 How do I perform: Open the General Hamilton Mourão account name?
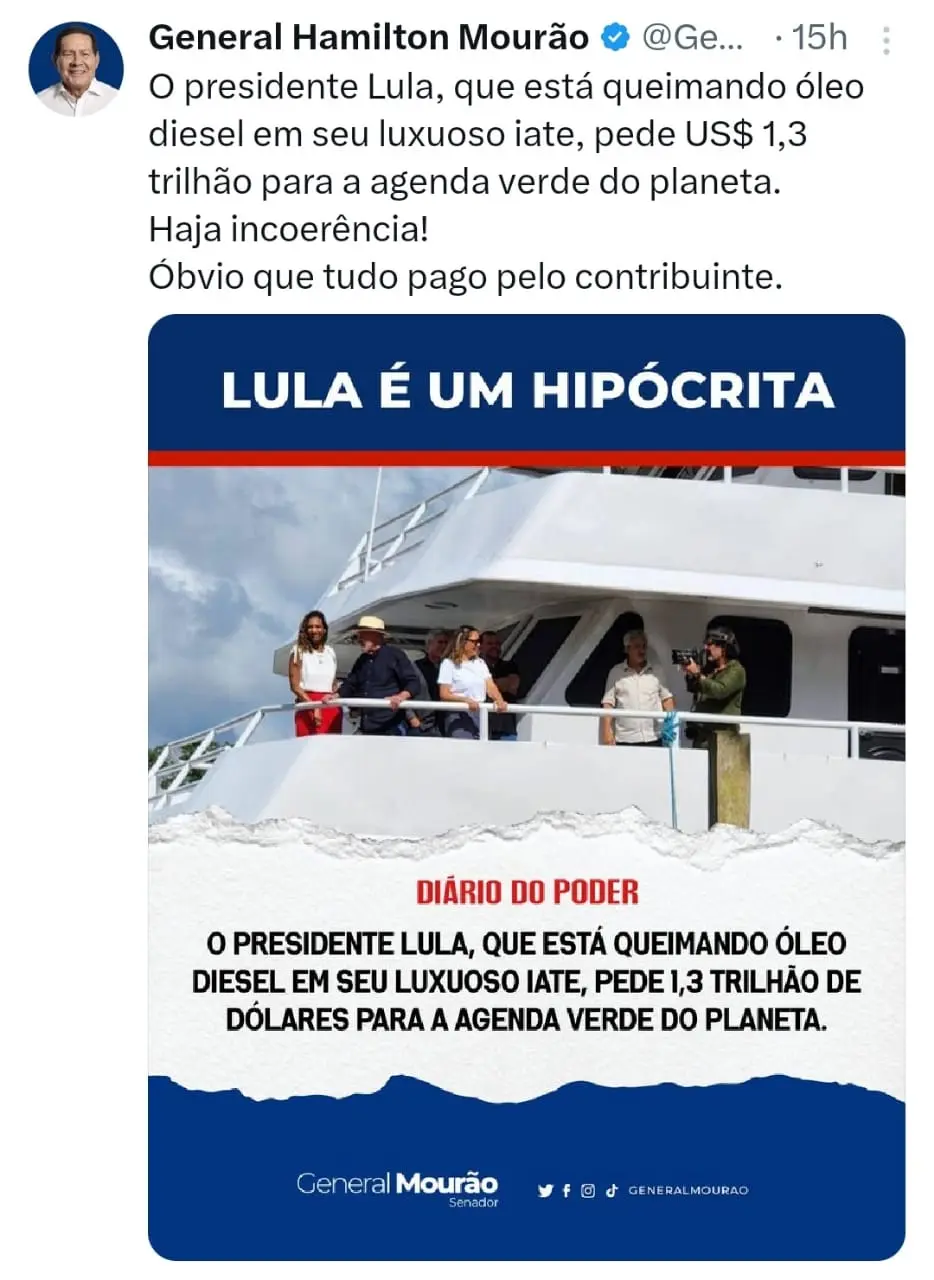[x=368, y=38]
